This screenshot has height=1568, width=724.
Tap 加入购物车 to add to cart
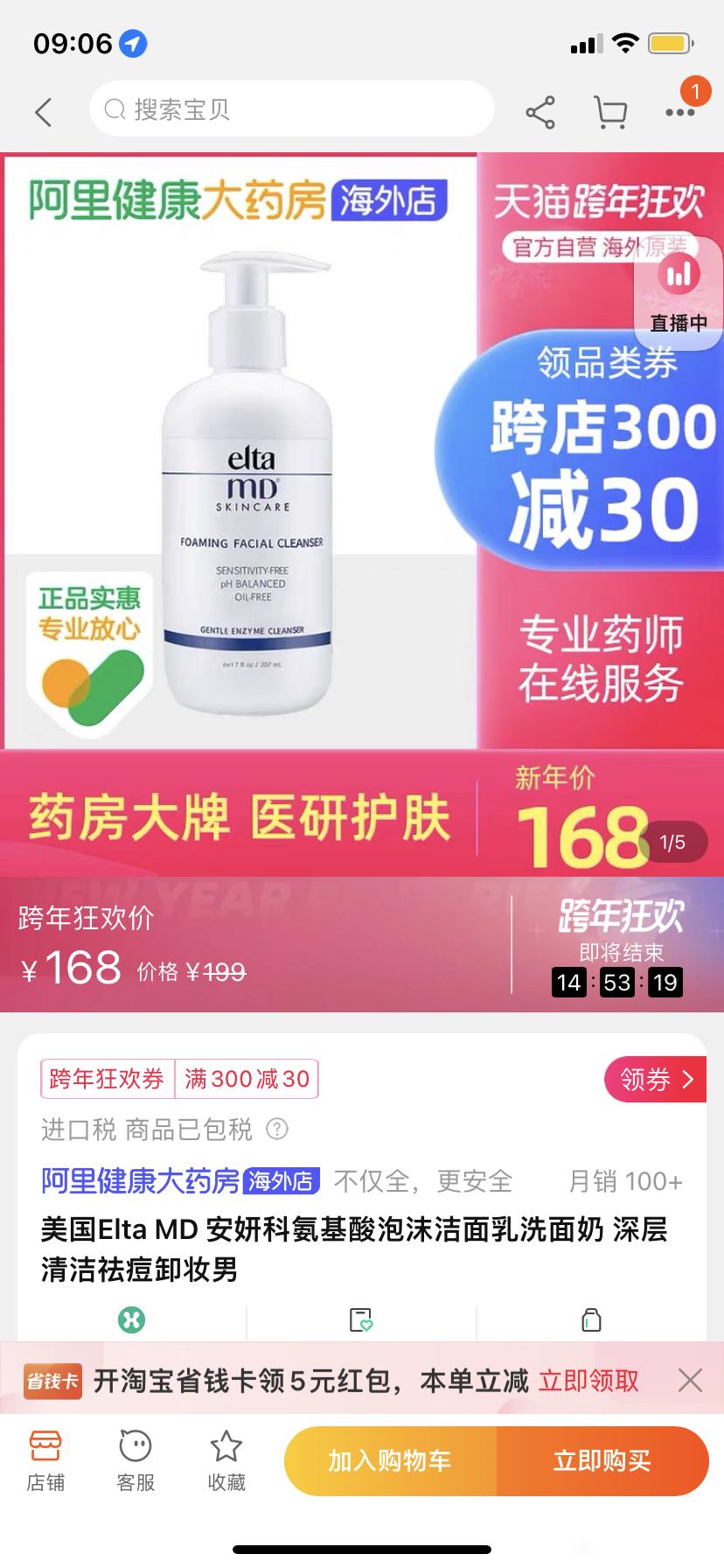tap(390, 1461)
